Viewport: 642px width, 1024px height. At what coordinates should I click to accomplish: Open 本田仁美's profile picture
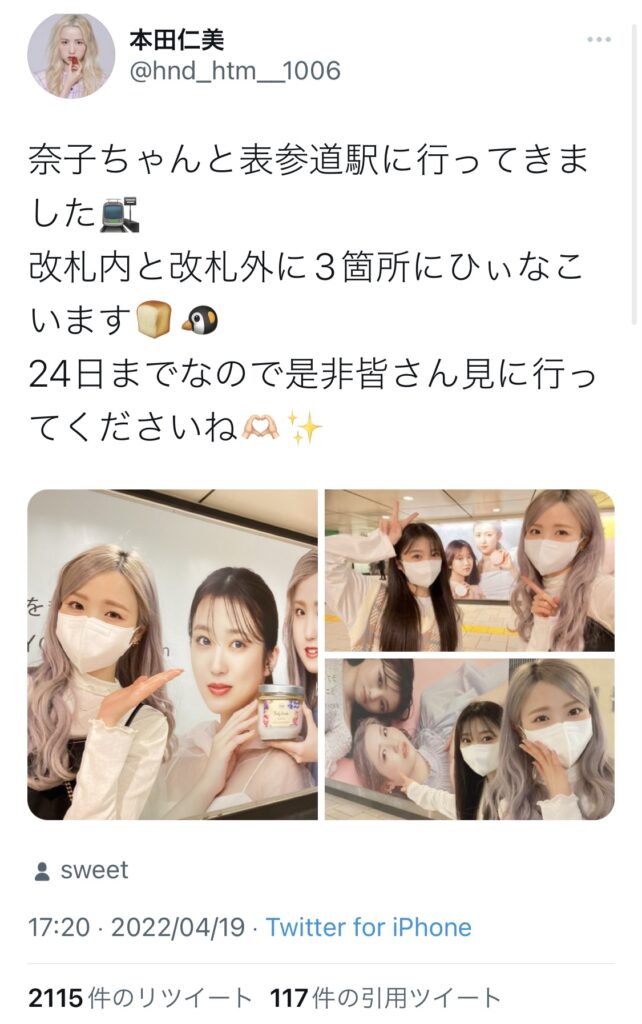[x=70, y=56]
